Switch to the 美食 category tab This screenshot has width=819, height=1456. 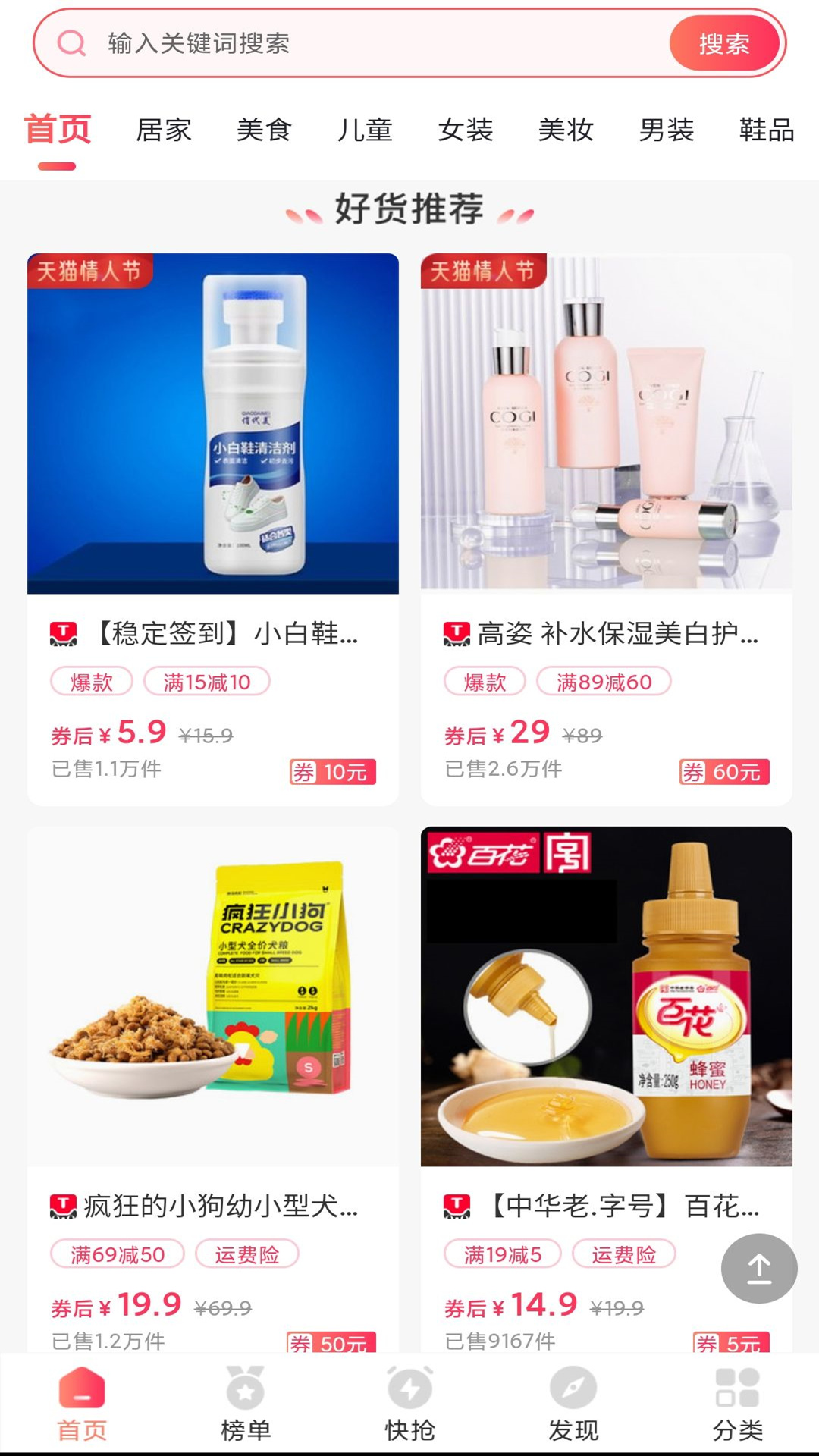(264, 130)
